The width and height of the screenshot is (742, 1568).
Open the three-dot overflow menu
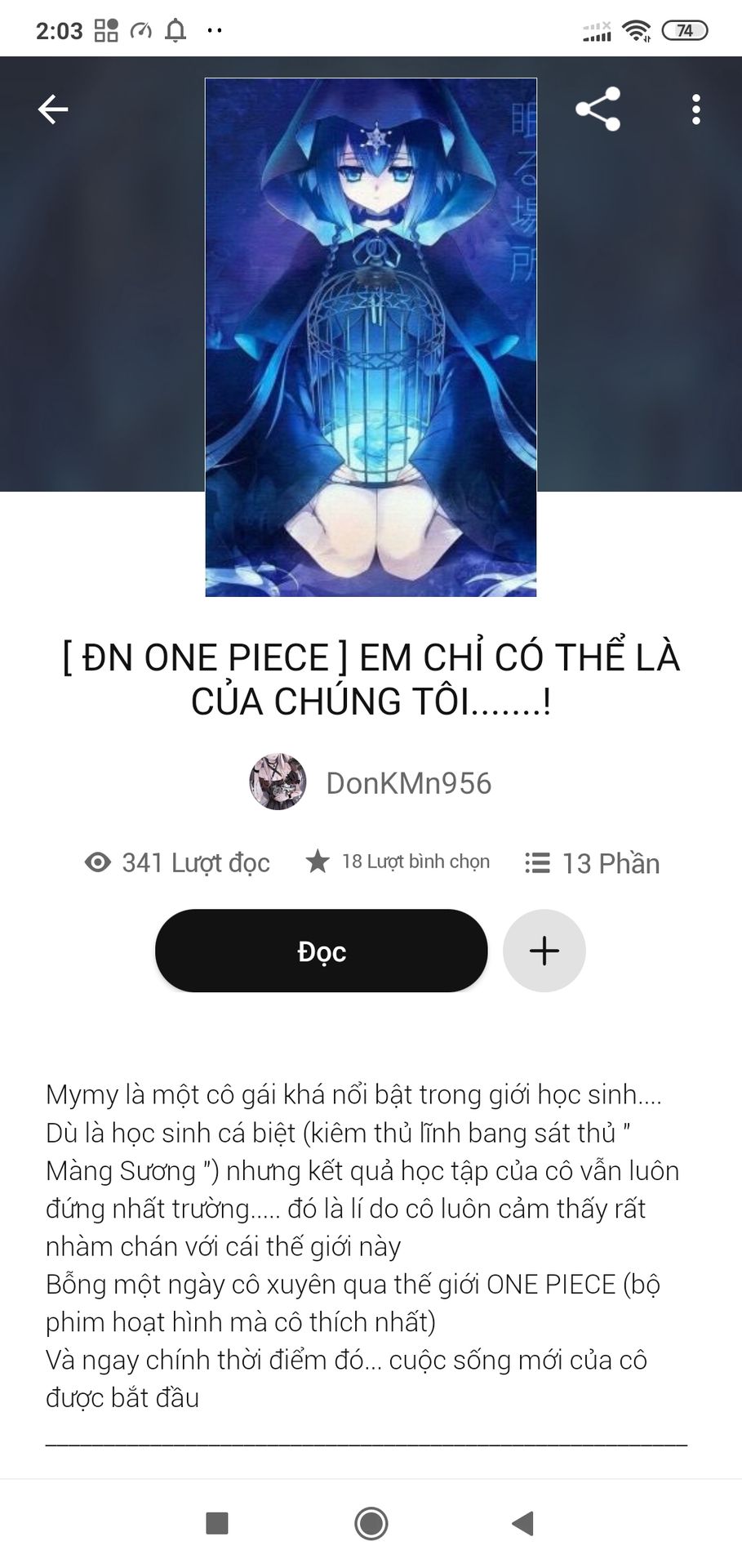pos(695,109)
